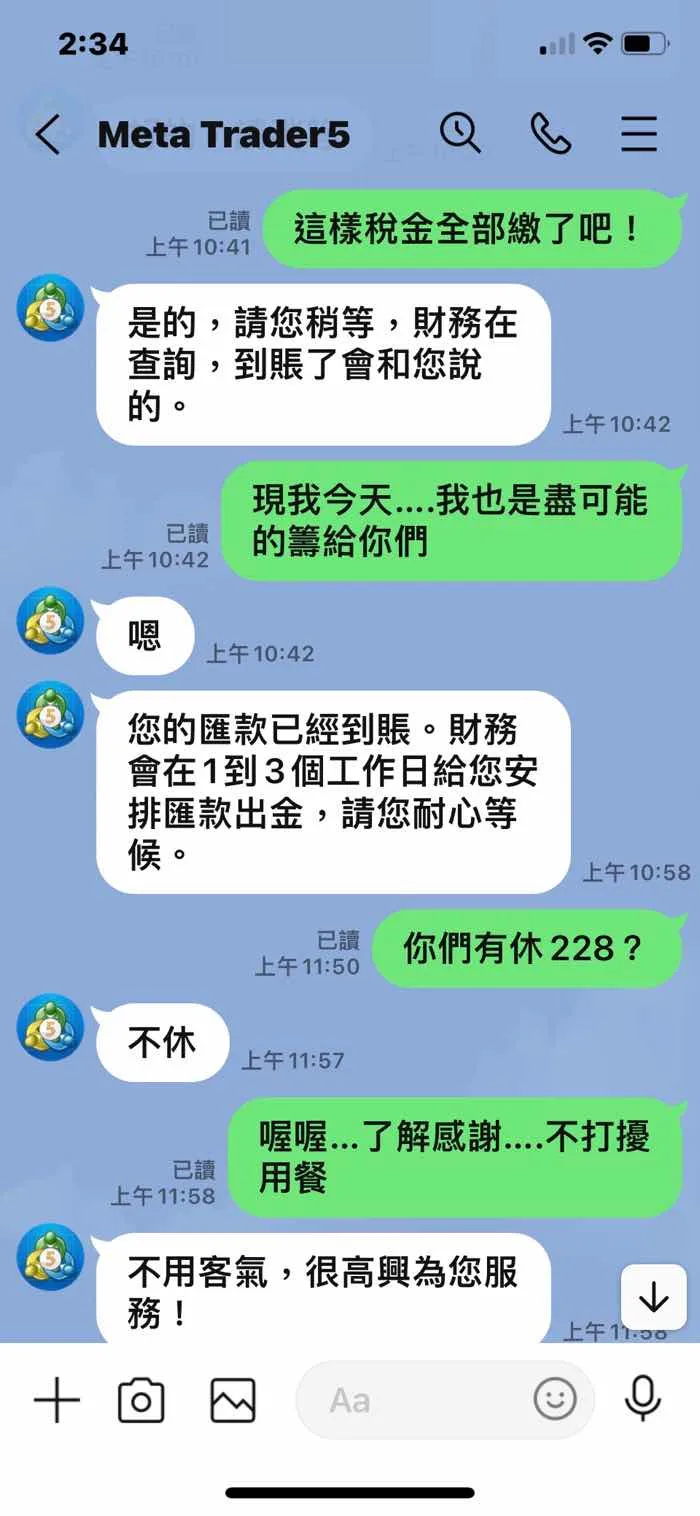The image size is (700, 1516).
Task: Open the camera to take a photo
Action: coord(141,1400)
